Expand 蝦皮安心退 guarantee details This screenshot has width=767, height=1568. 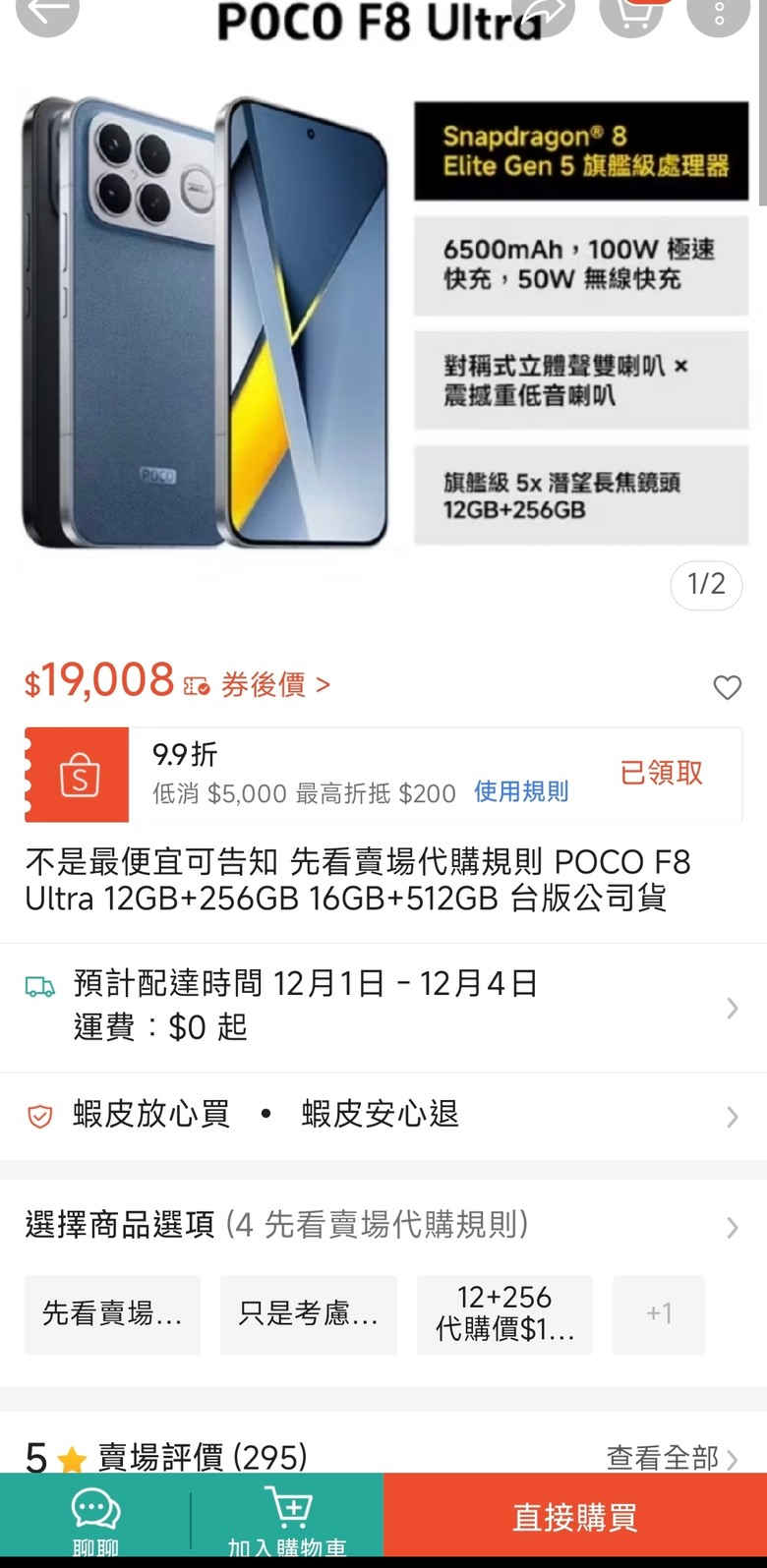click(x=732, y=1115)
